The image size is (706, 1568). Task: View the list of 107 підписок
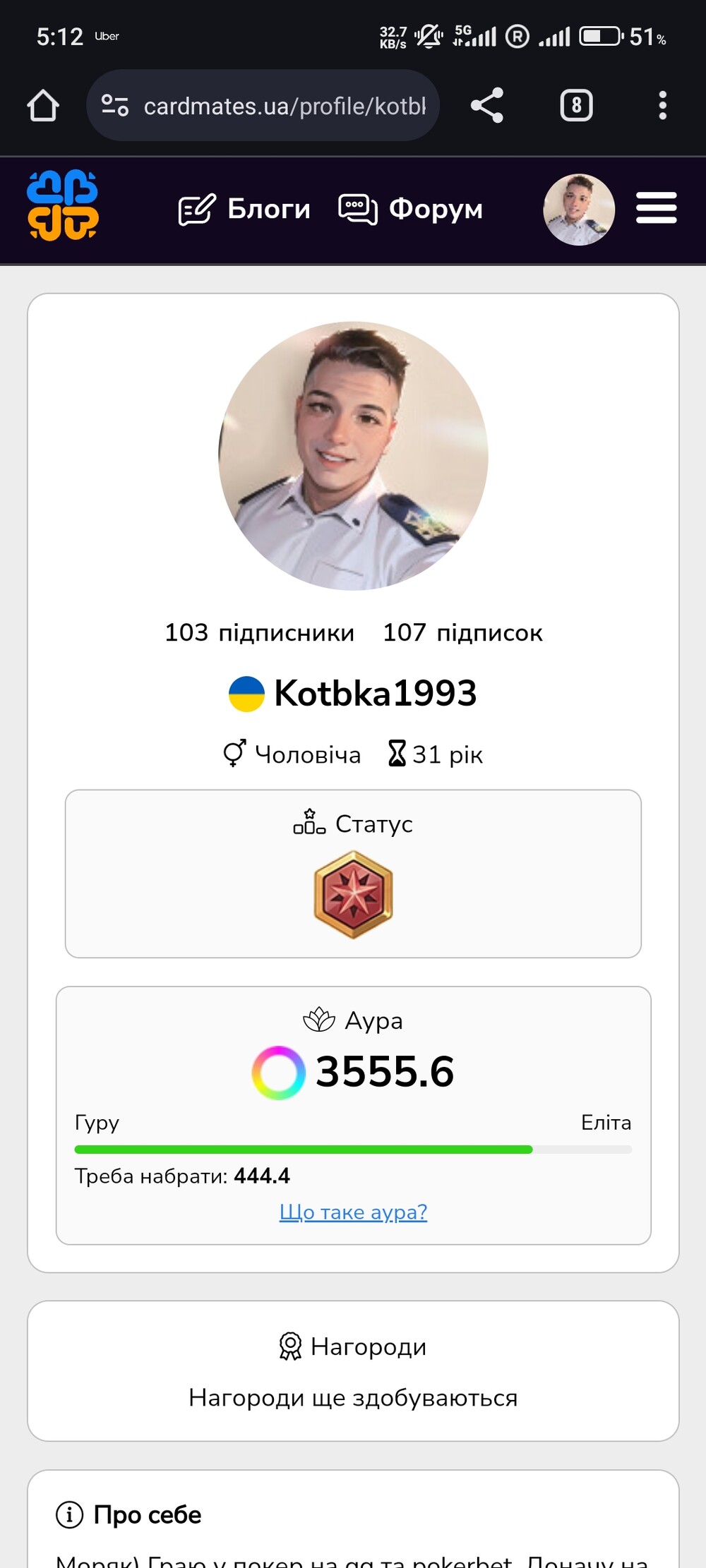click(462, 632)
